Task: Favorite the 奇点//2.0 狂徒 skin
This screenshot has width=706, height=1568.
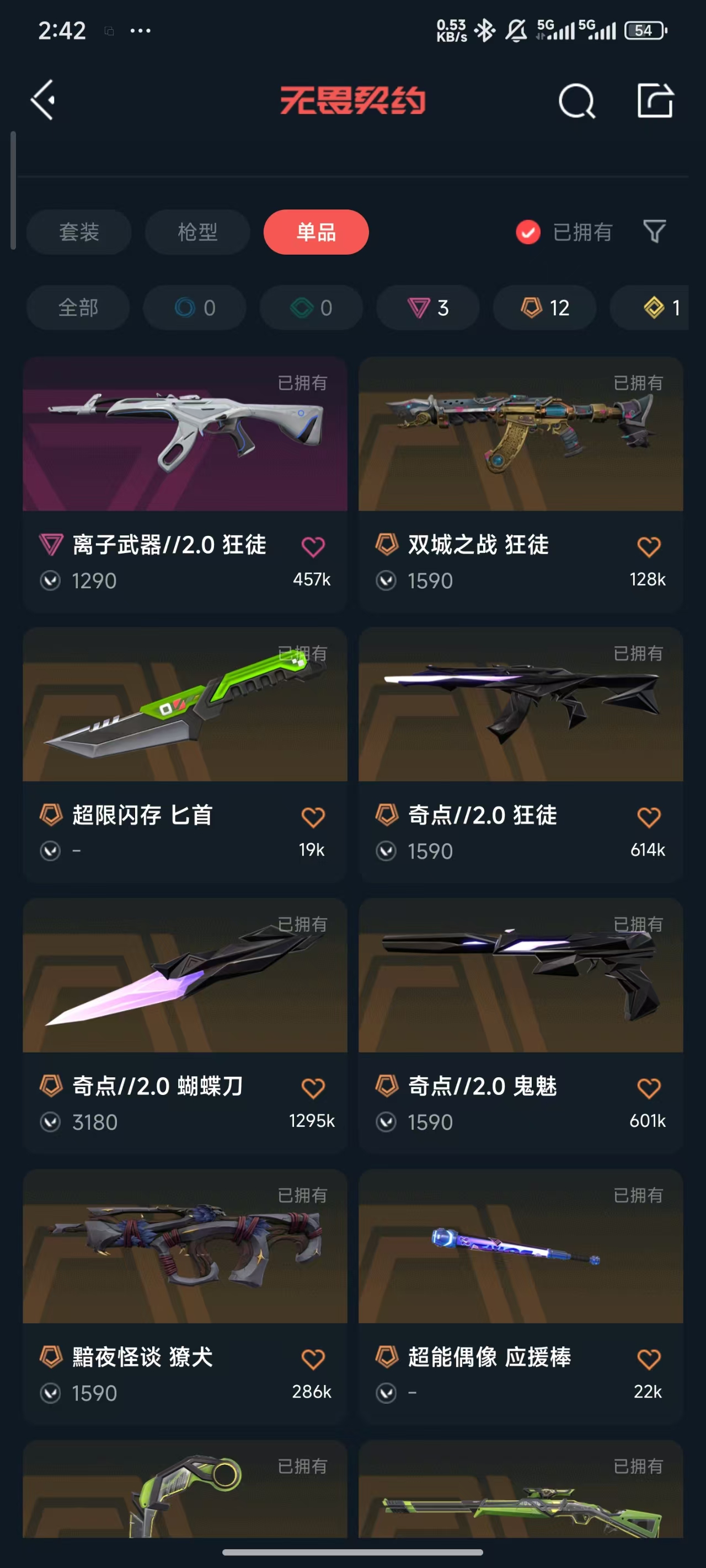Action: point(648,817)
